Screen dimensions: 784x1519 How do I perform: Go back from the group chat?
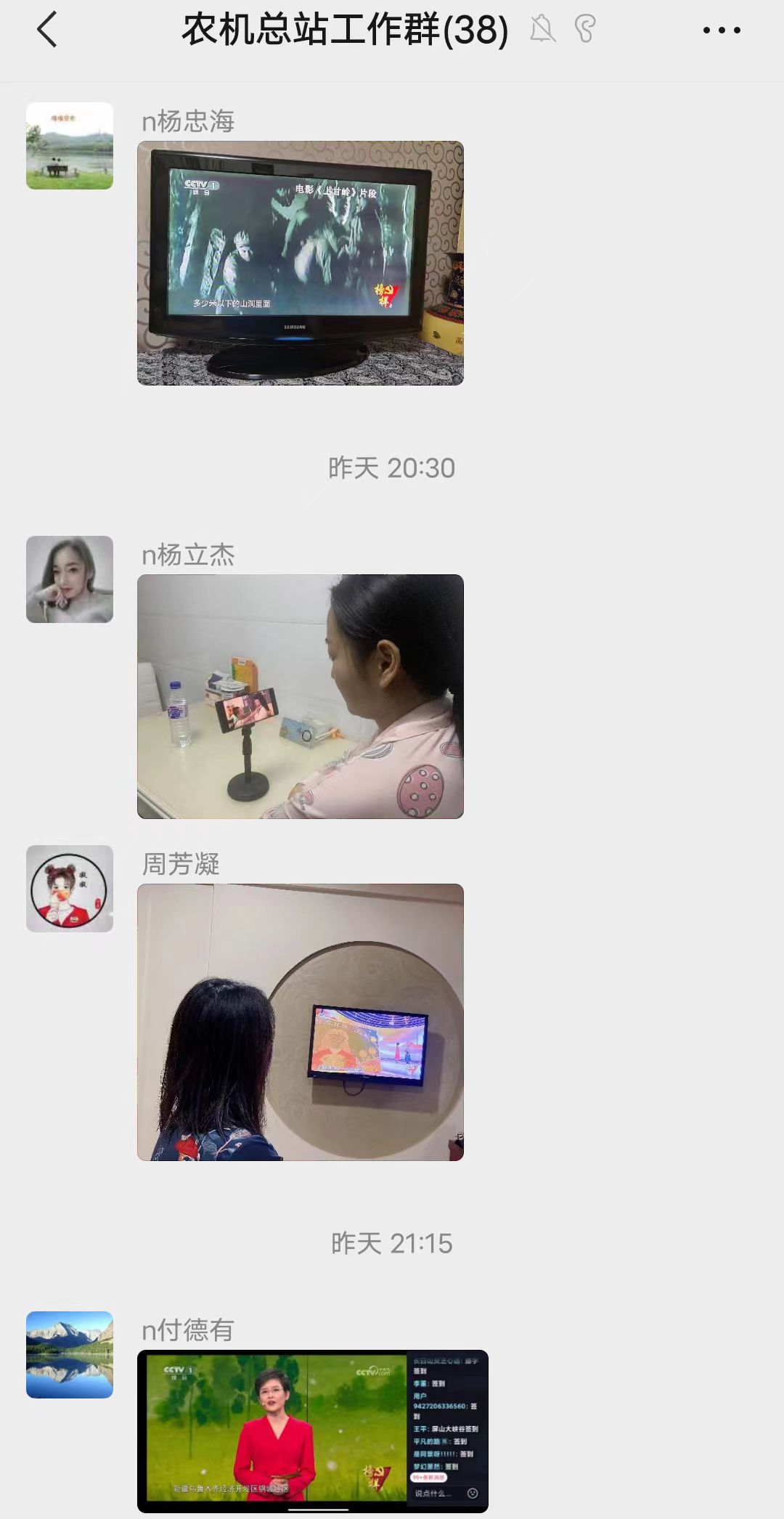pos(47,30)
